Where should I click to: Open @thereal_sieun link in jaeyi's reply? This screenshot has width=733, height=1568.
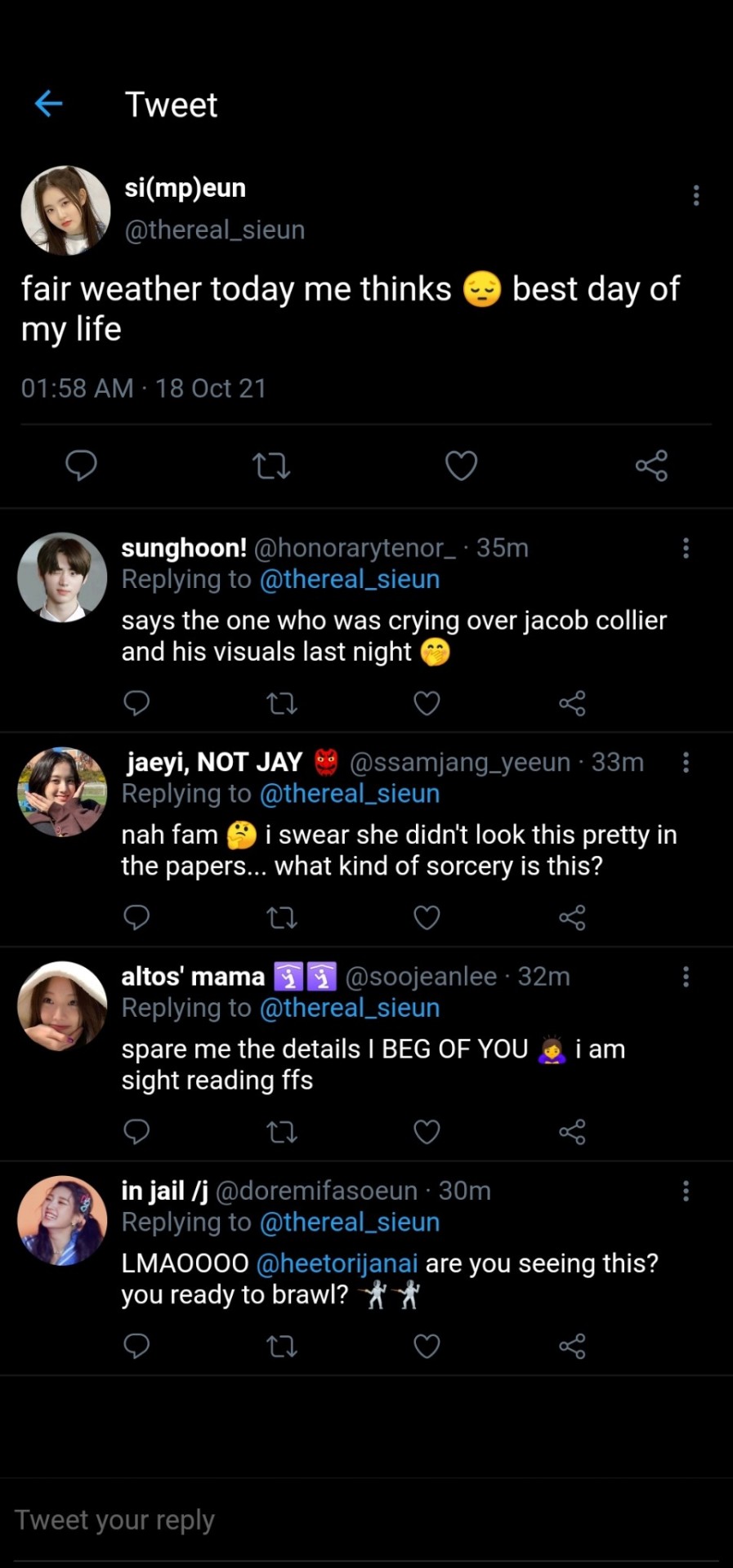tap(350, 794)
